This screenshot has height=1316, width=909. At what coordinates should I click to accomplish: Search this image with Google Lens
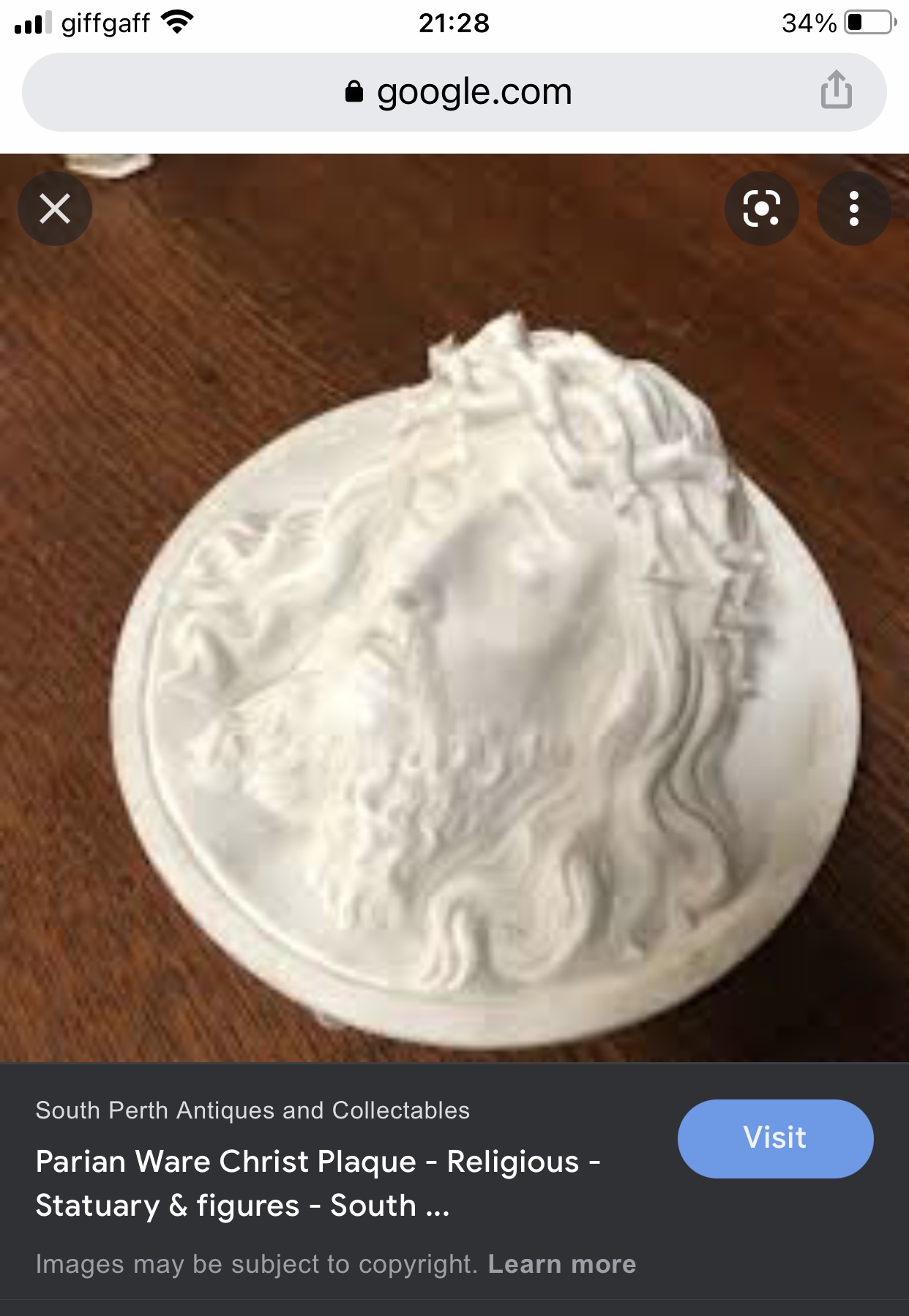[x=761, y=208]
